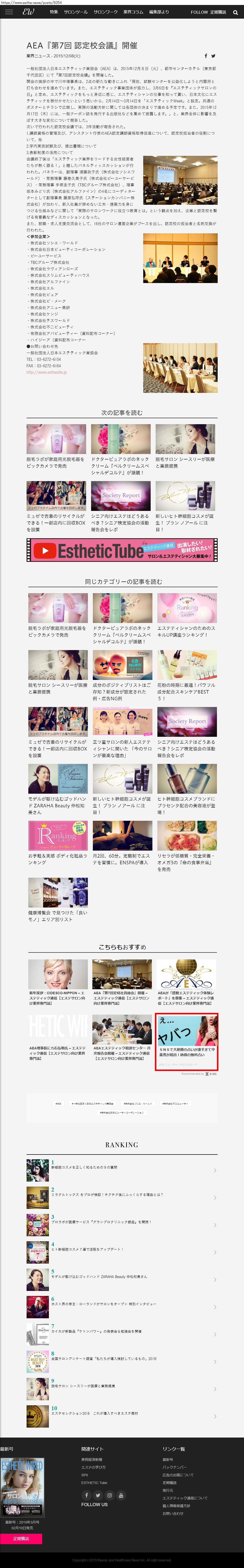This screenshot has width=244, height=1568.
Task: Share this article on Twitter
Action: pyautogui.click(x=213, y=56)
